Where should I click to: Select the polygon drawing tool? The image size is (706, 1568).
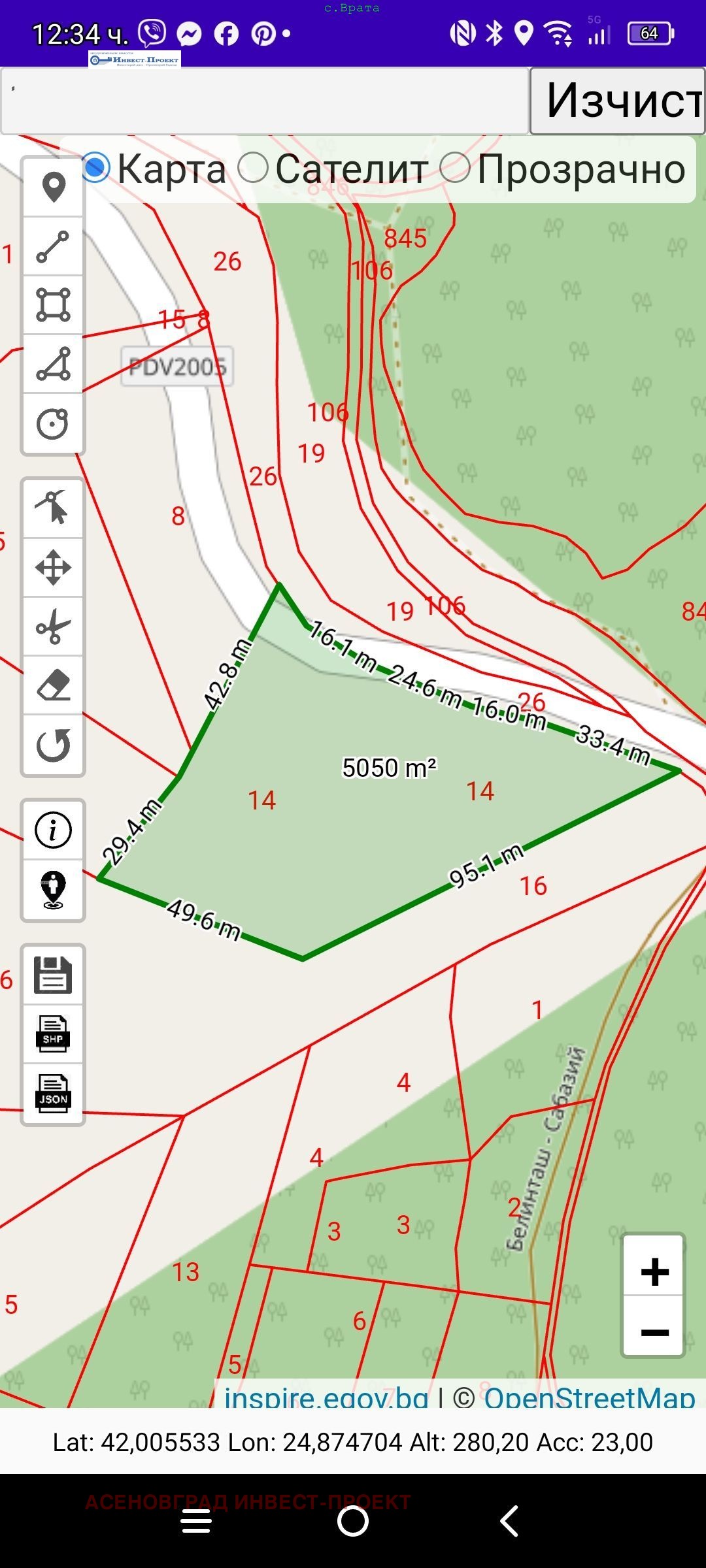click(54, 364)
